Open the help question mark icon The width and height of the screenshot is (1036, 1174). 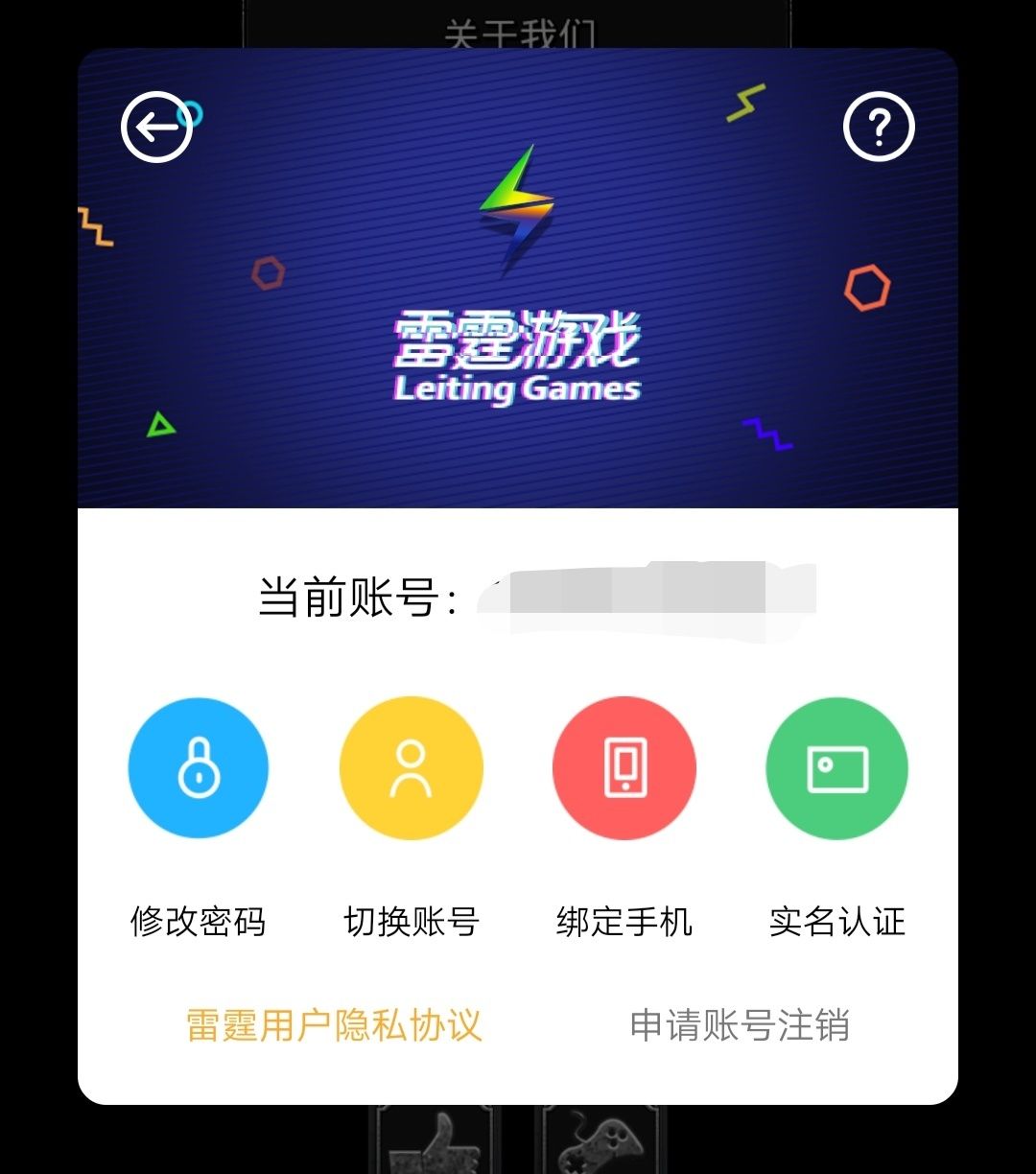coord(879,127)
